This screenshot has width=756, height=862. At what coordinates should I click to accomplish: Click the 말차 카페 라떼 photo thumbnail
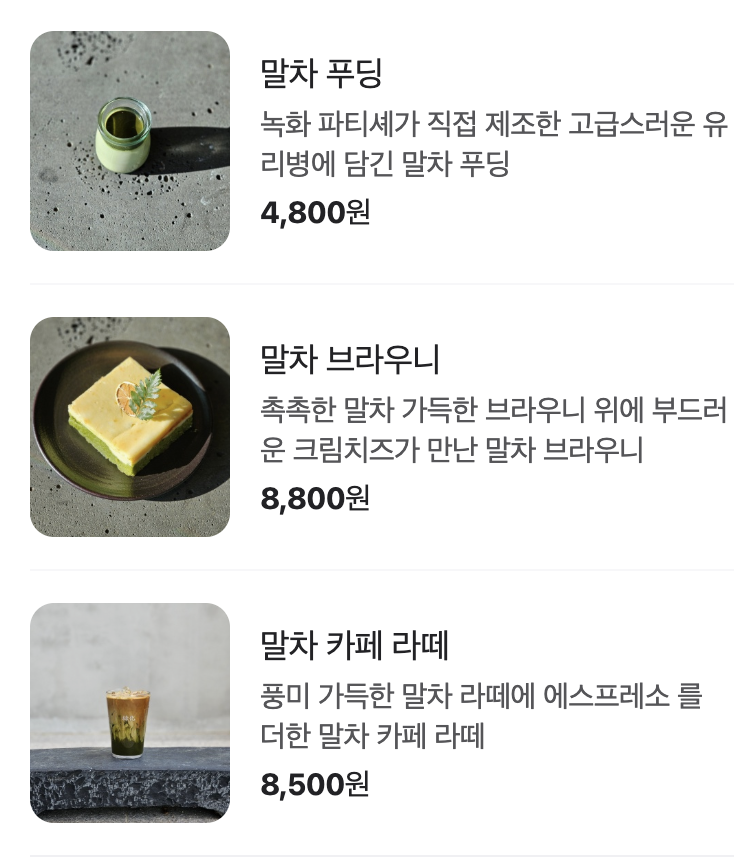point(130,713)
